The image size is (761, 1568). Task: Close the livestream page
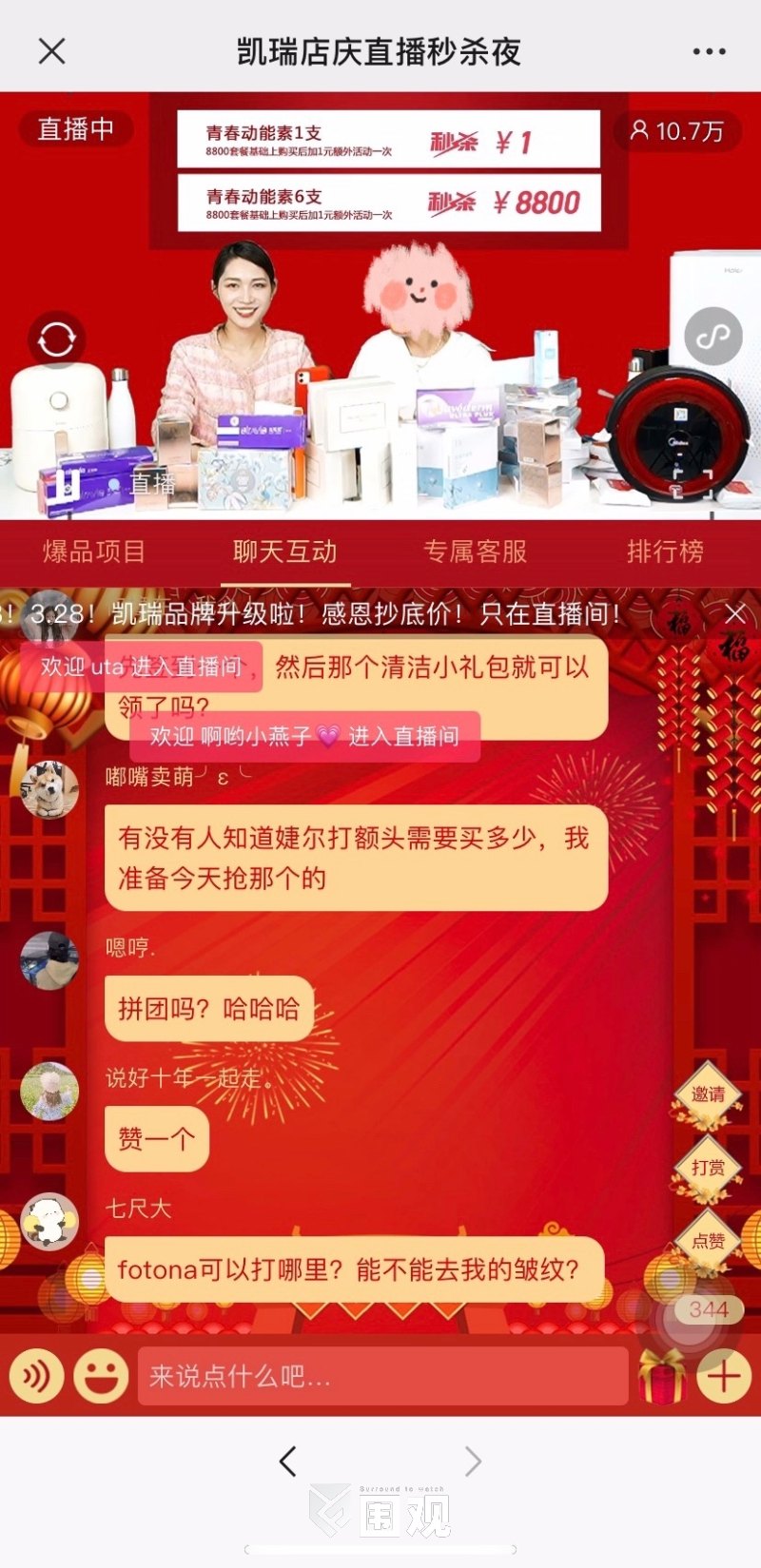pyautogui.click(x=52, y=51)
